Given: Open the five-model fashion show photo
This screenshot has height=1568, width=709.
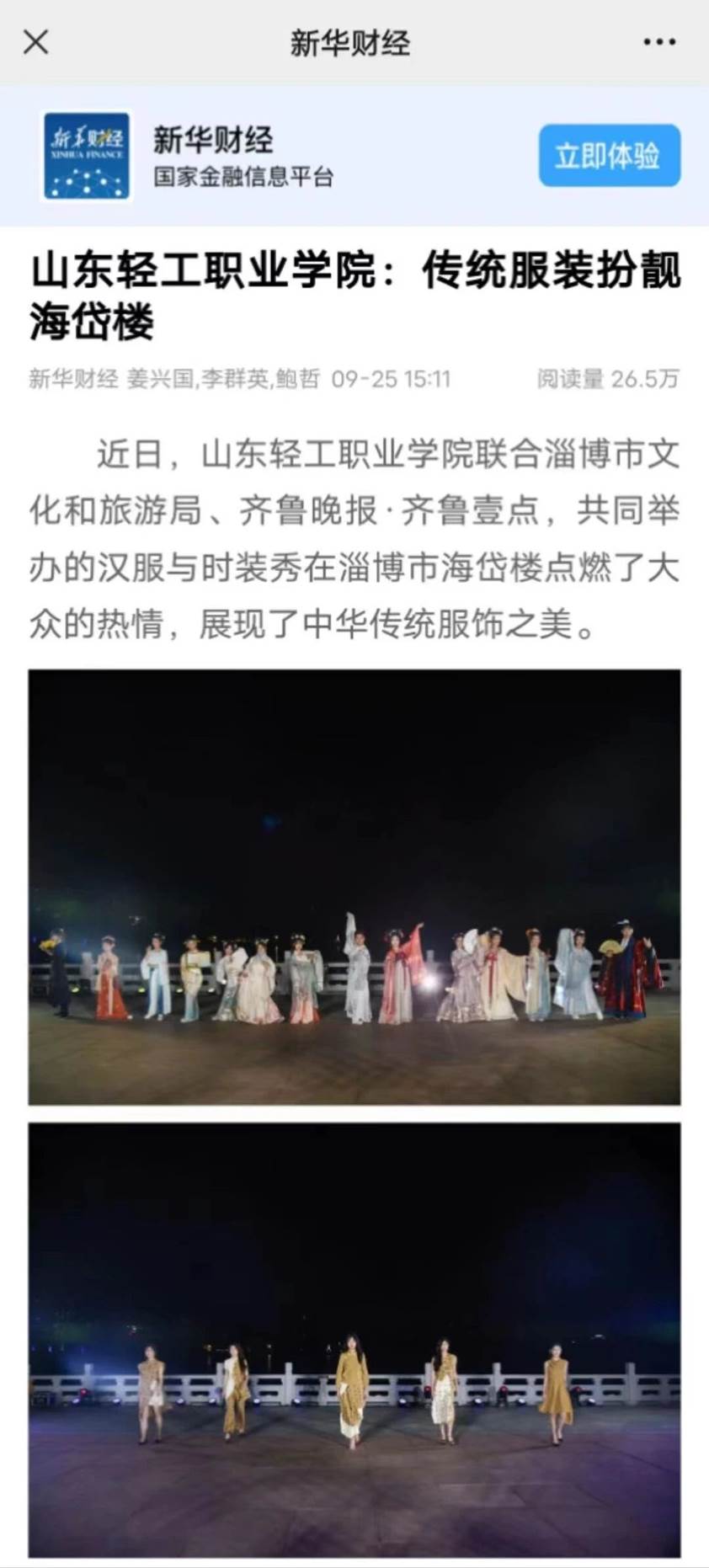Looking at the screenshot, I should (354, 1339).
